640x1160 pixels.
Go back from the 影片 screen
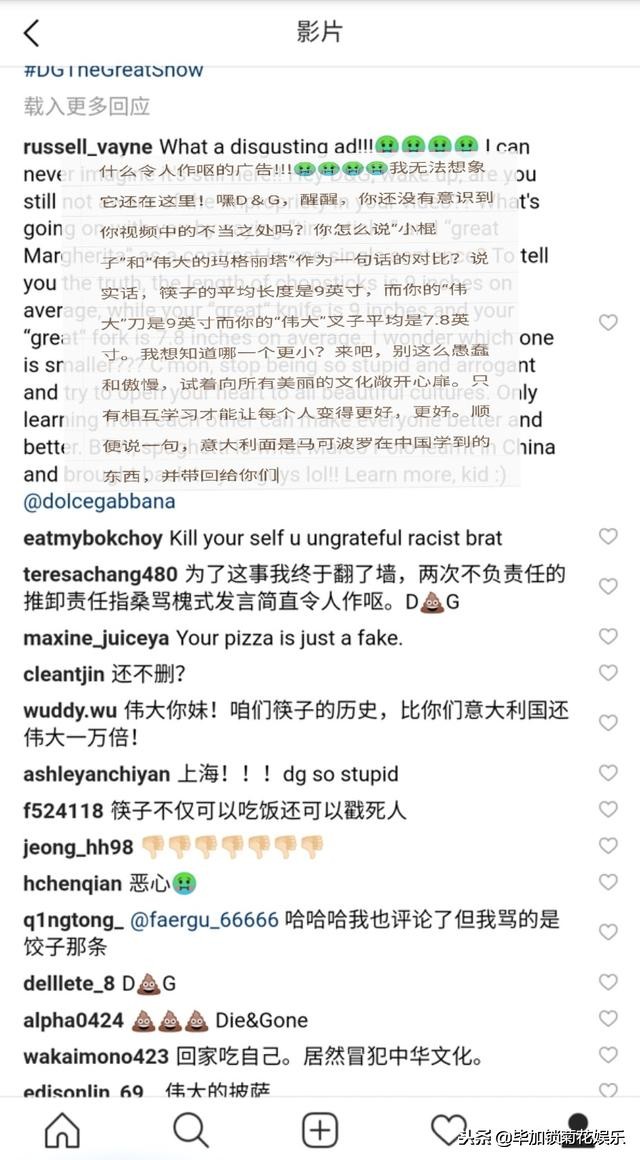tap(32, 32)
